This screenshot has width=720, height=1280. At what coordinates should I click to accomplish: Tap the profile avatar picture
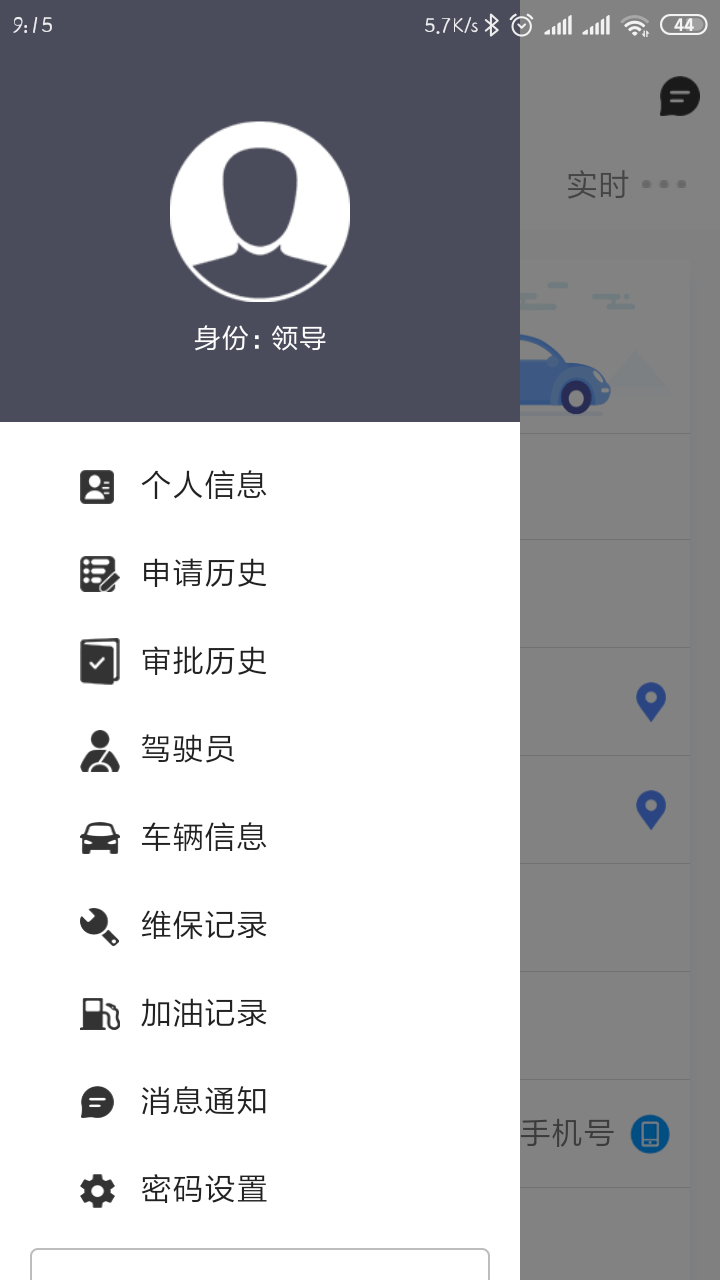[x=260, y=211]
